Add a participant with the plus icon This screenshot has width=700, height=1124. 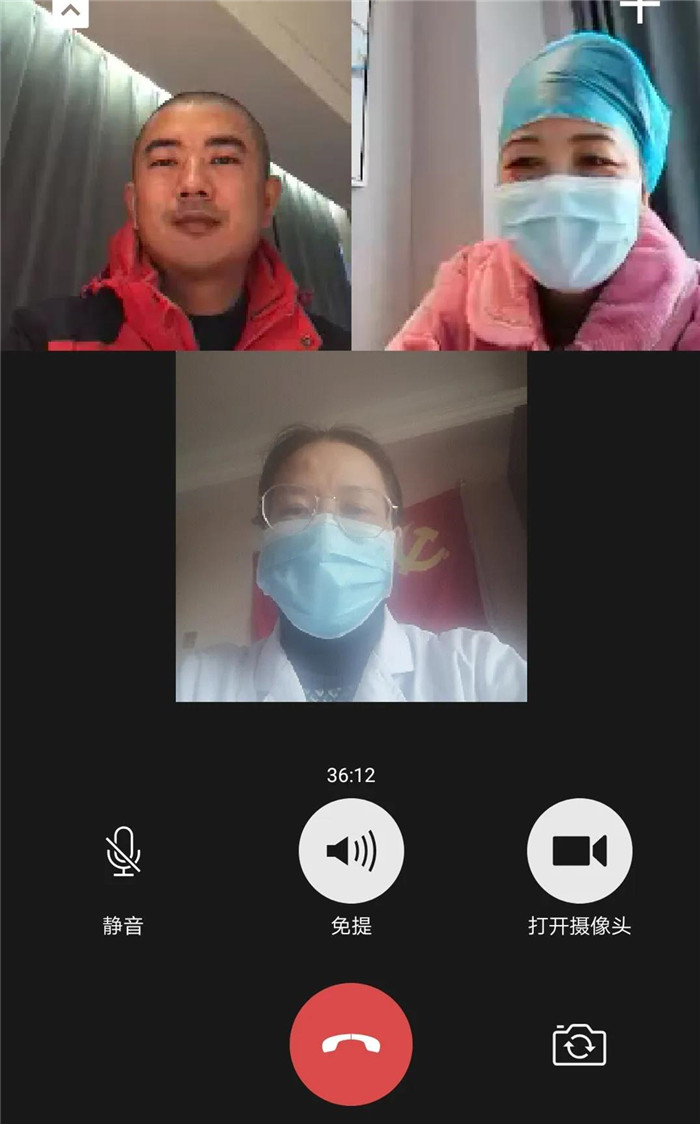pos(640,10)
